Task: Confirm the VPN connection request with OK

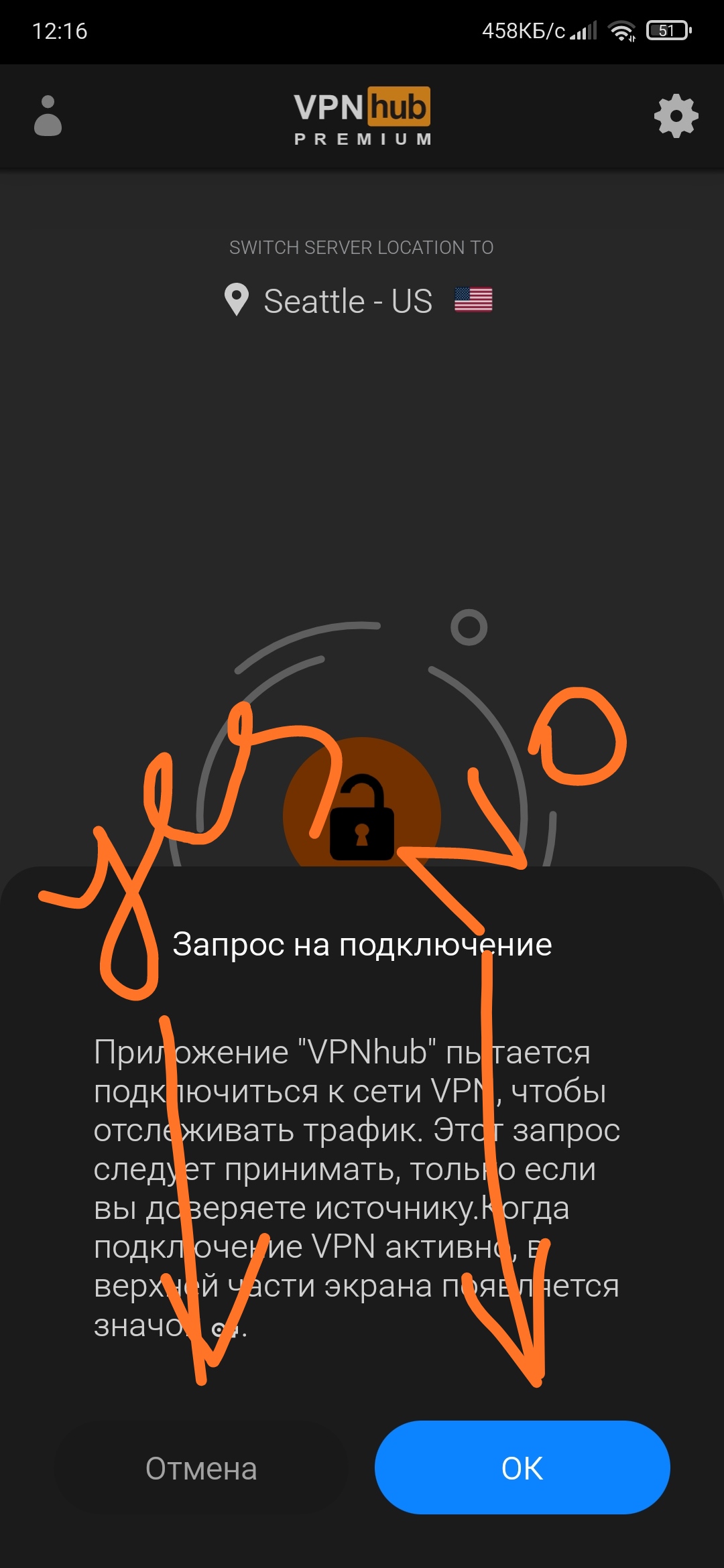Action: coord(522,1467)
